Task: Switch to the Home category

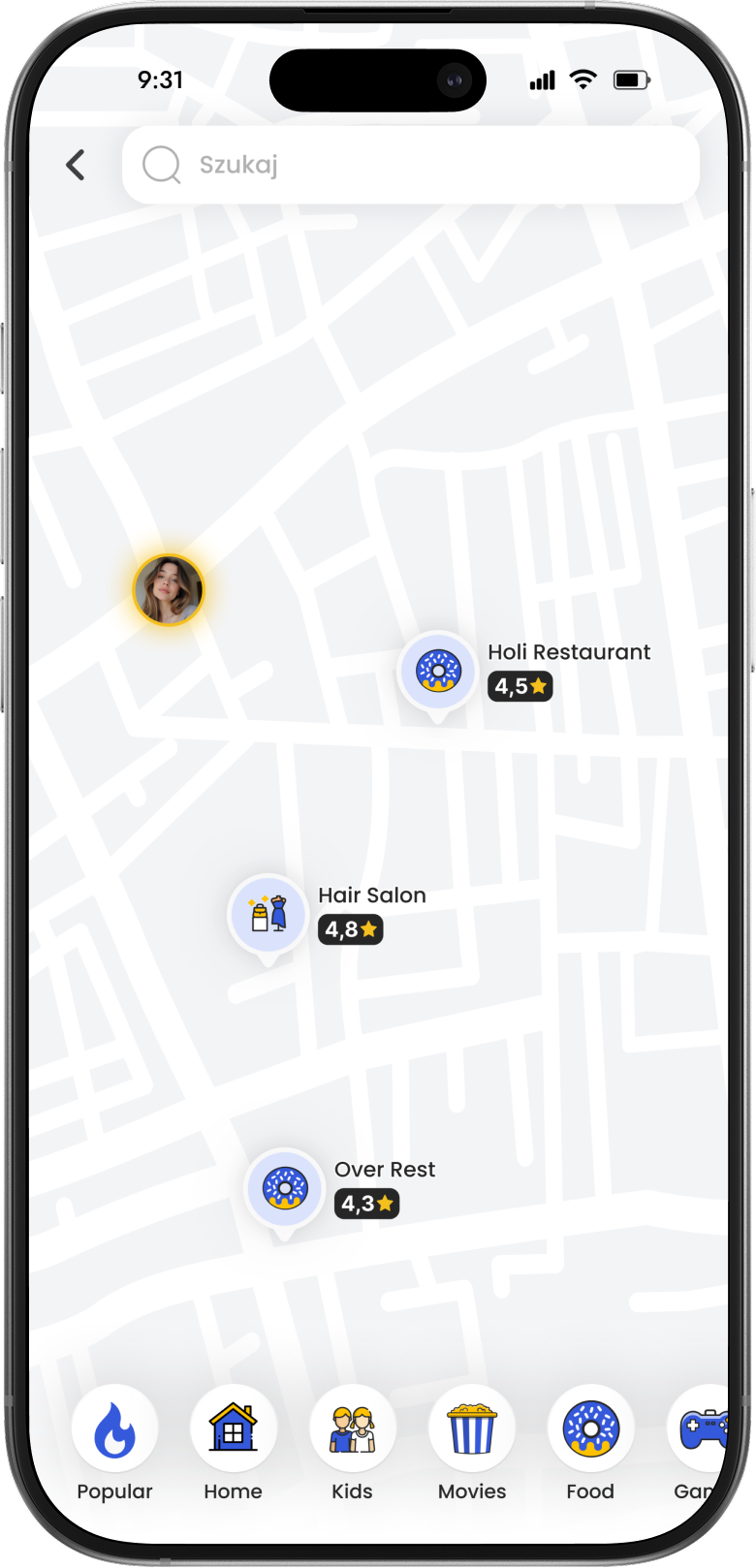Action: [234, 1428]
